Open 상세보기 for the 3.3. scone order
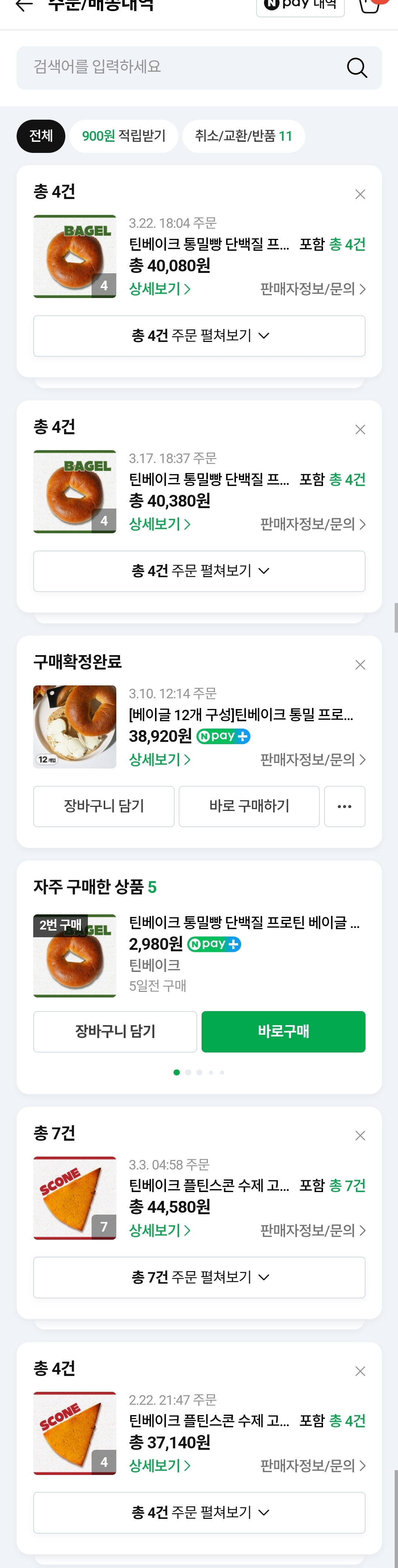This screenshot has width=398, height=1568. (x=159, y=1231)
